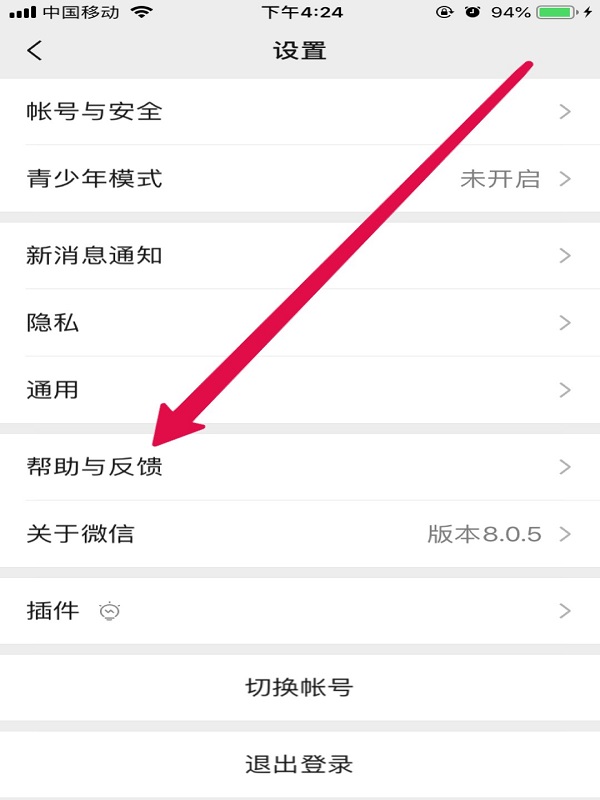The image size is (600, 800).
Task: Open the 通用 settings row
Action: [x=300, y=389]
